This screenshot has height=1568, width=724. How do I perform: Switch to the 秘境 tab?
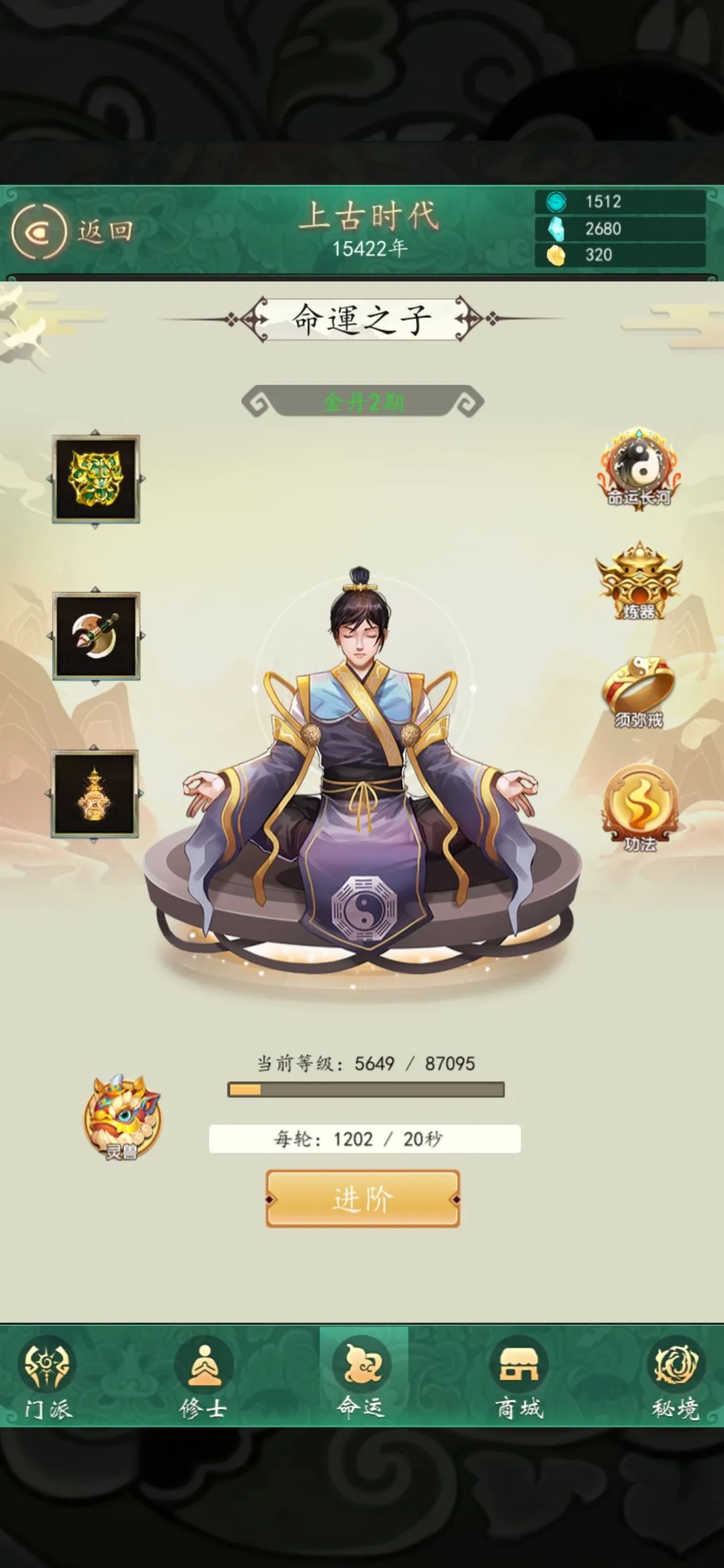pos(676,1379)
